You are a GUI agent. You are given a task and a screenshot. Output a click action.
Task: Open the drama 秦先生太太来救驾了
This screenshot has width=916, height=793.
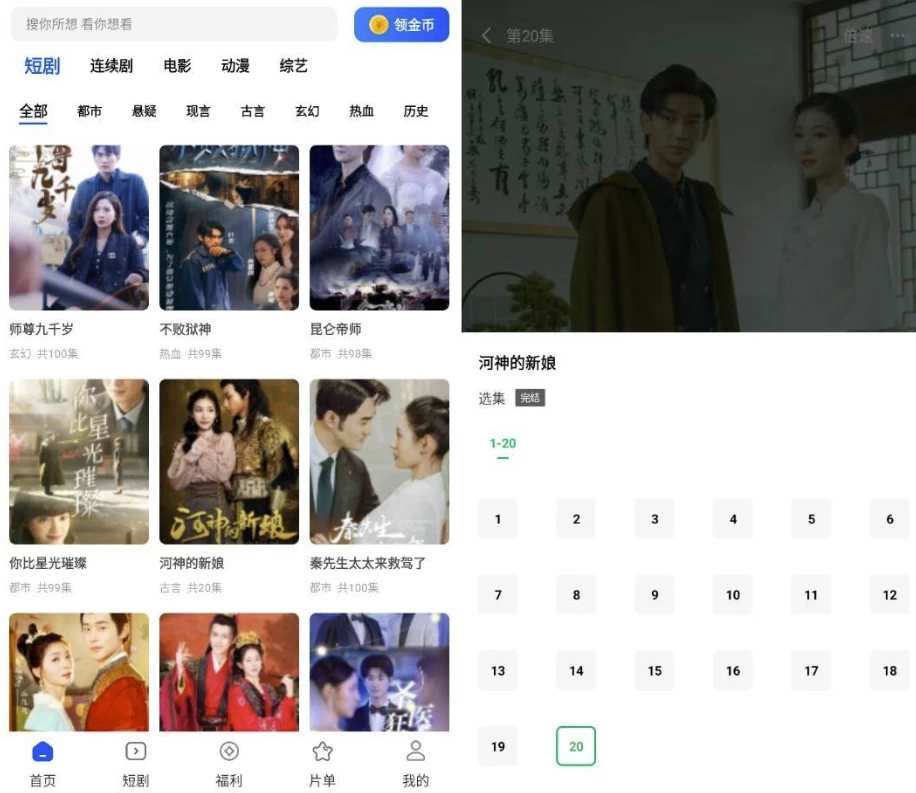pyautogui.click(x=379, y=462)
